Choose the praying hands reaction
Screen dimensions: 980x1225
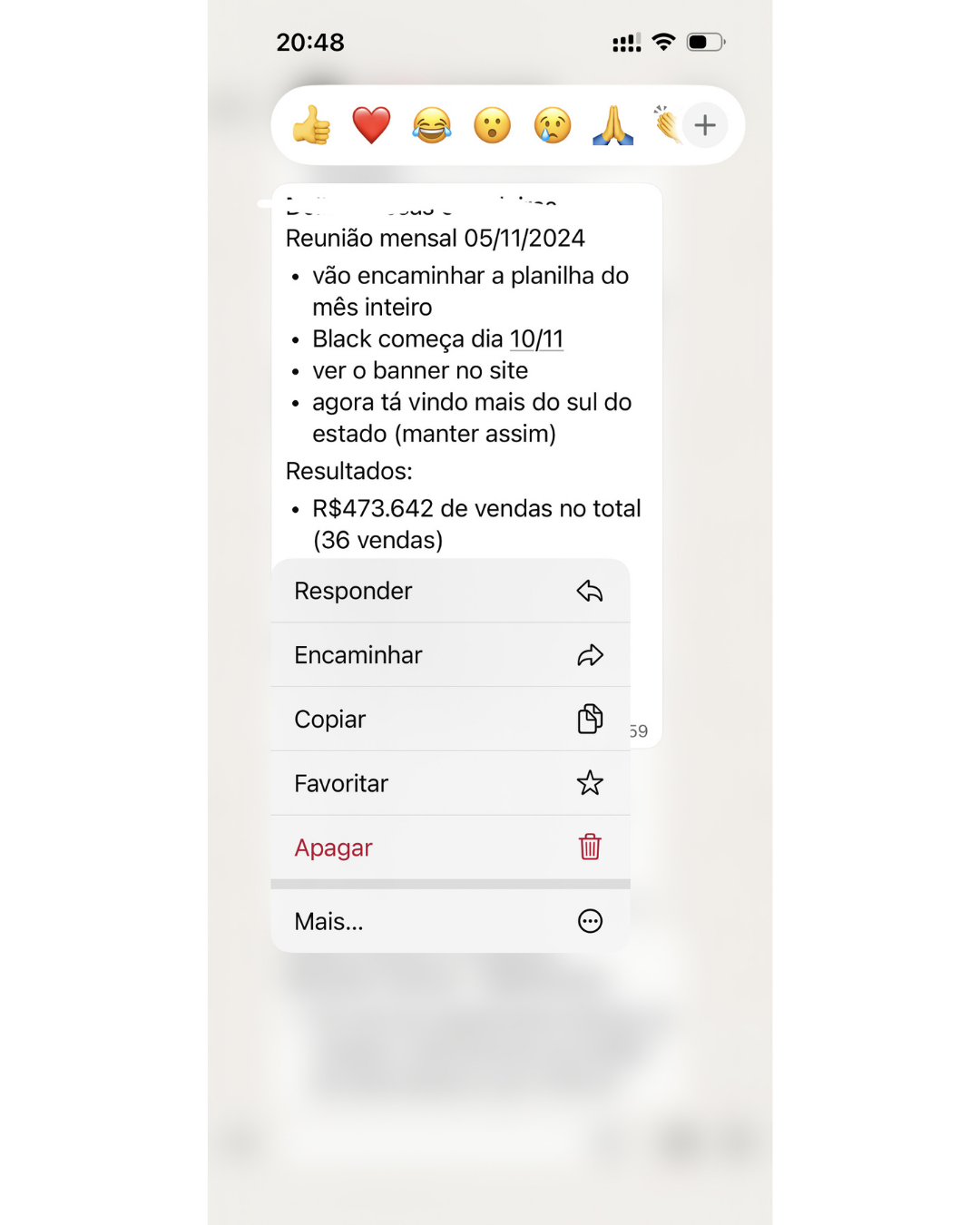613,125
